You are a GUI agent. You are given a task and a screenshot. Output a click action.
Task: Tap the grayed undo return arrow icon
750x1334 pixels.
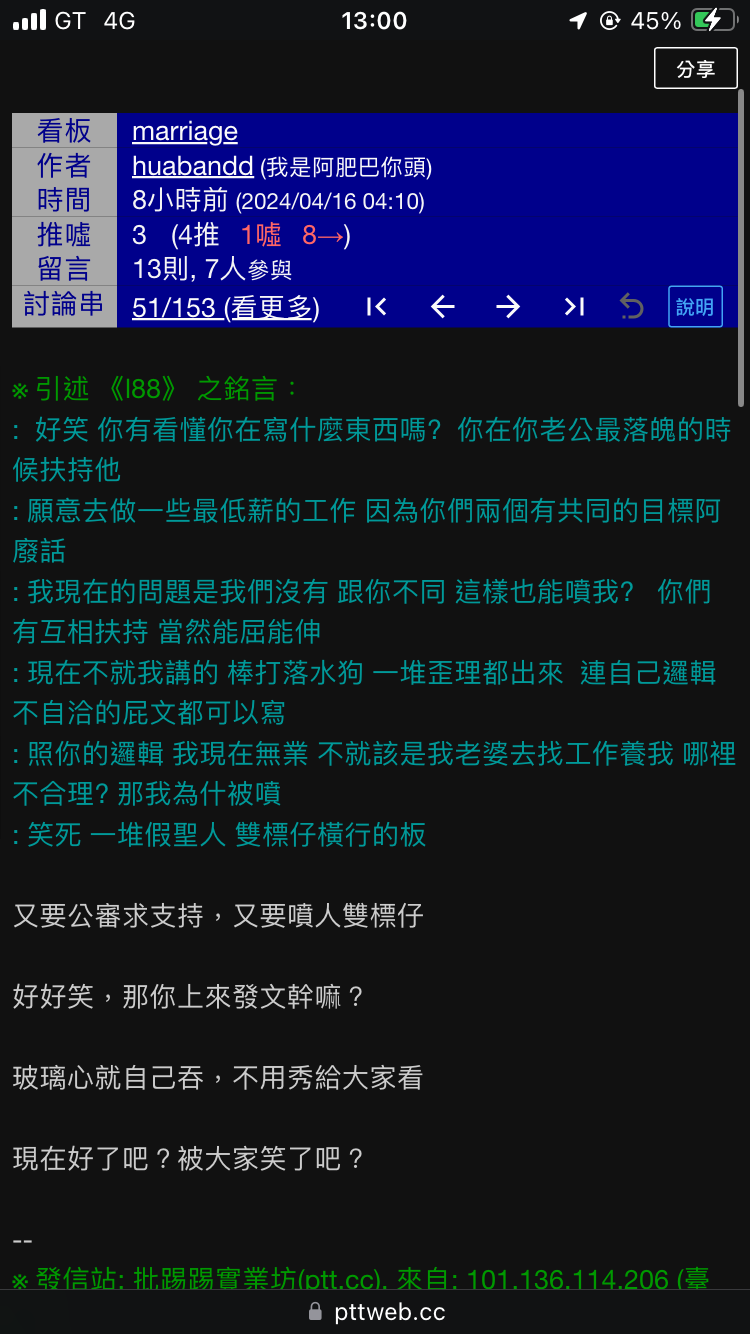631,306
